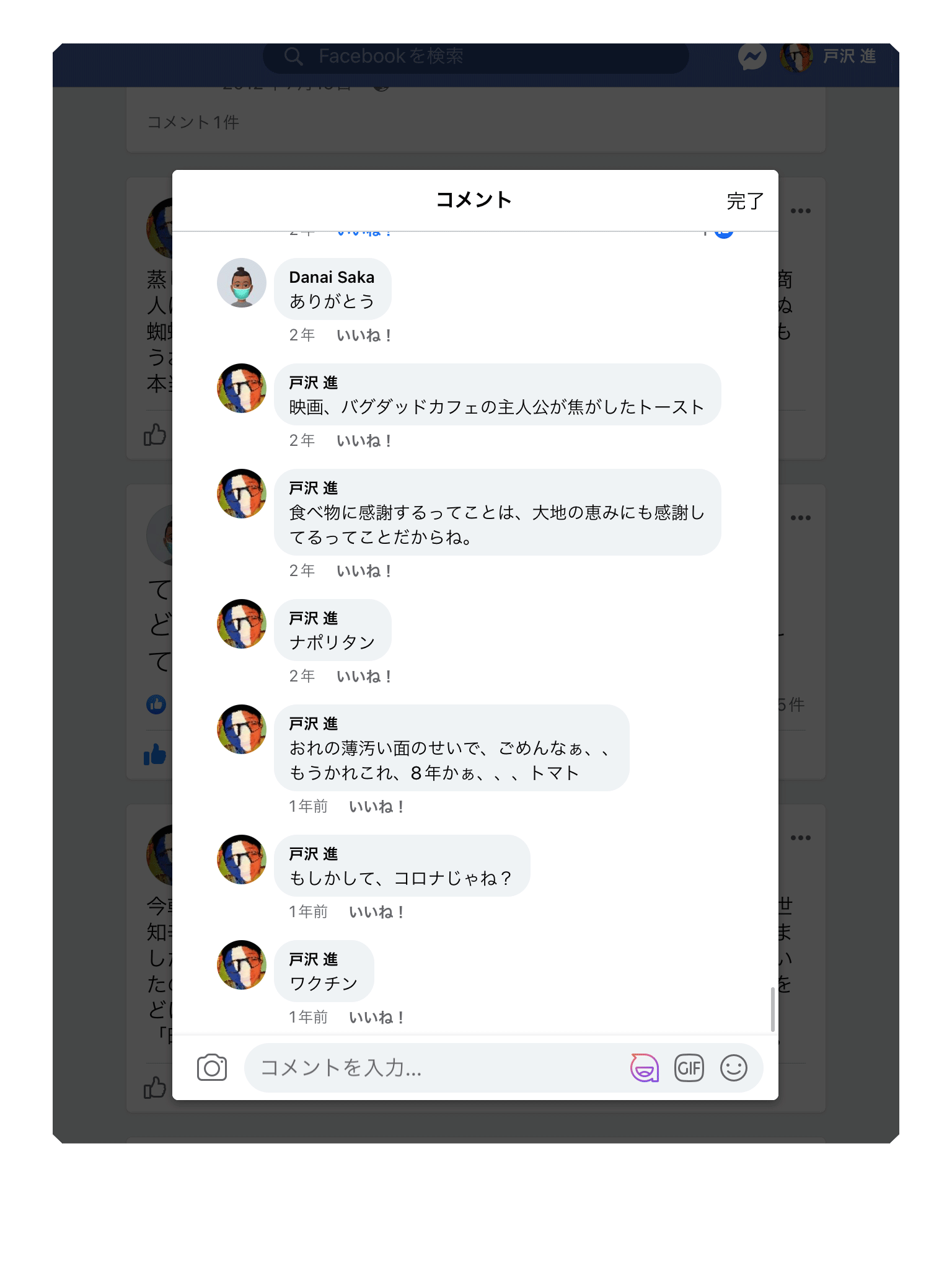952x1270 pixels.
Task: Like the トマト comment
Action: click(x=376, y=807)
